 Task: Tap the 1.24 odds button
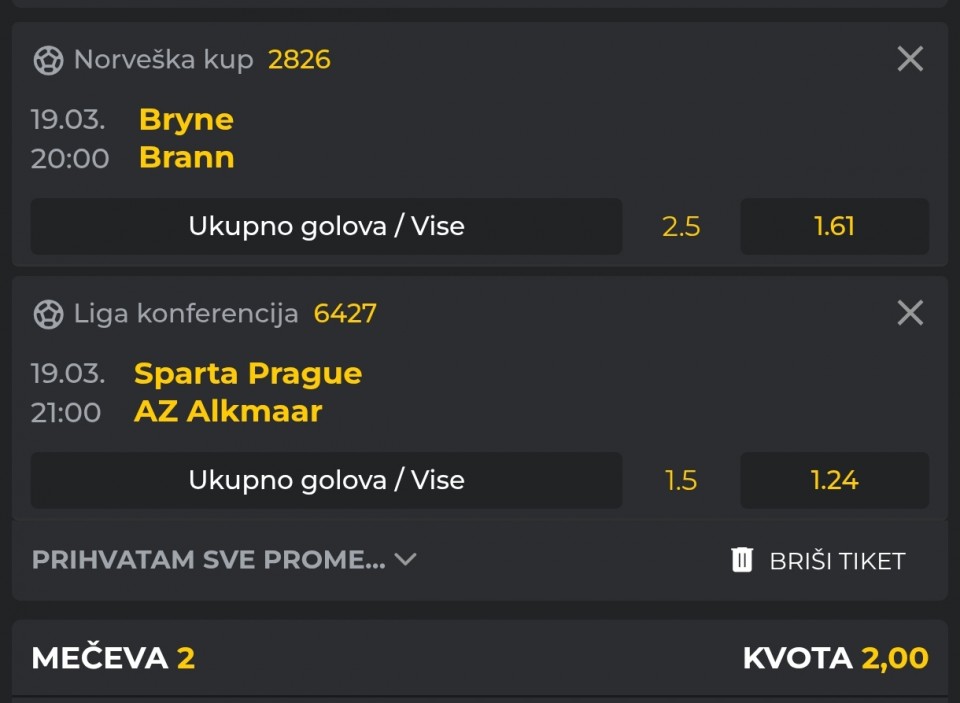(x=834, y=480)
